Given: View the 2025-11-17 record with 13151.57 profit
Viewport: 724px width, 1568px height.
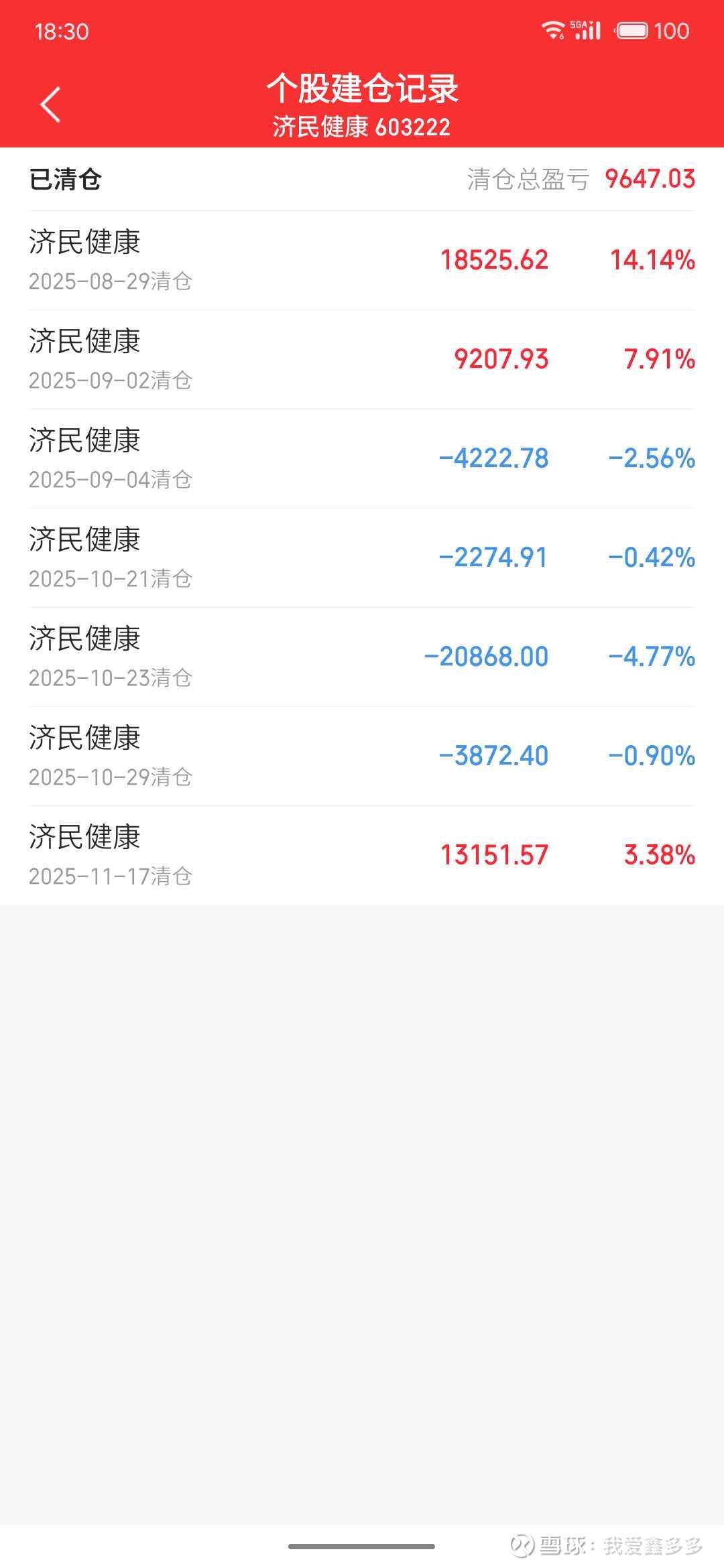Looking at the screenshot, I should (362, 855).
